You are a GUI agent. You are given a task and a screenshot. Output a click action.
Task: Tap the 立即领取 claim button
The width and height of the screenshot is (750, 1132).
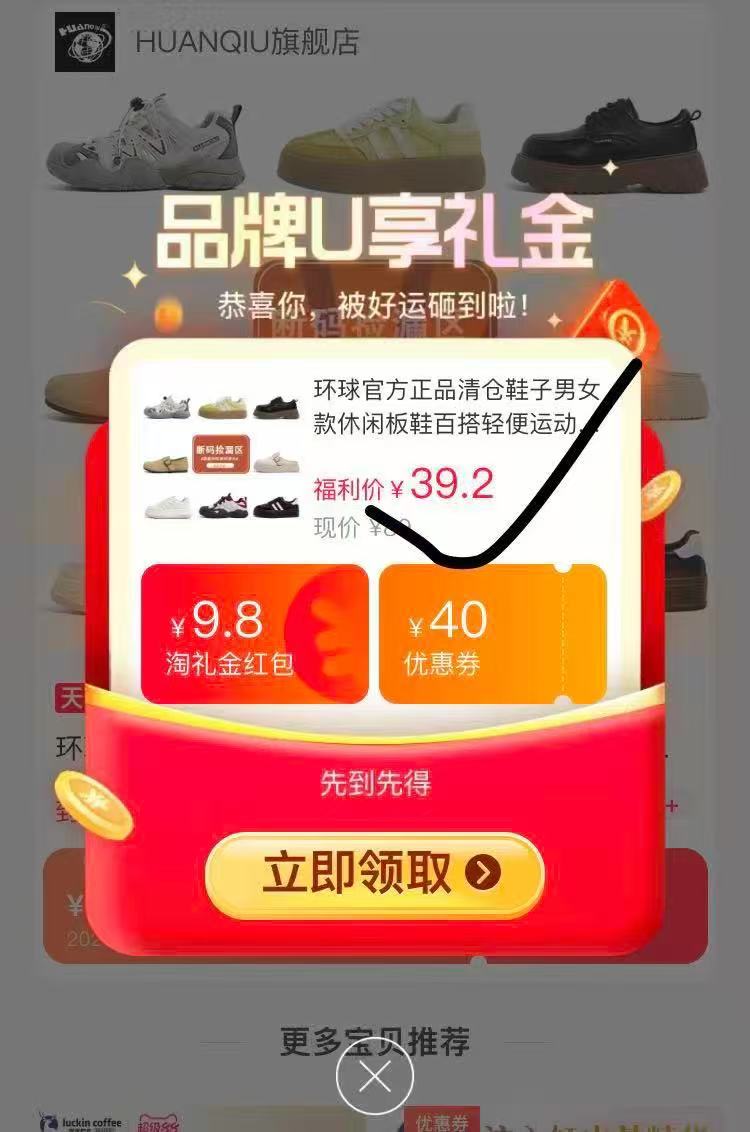pyautogui.click(x=374, y=875)
